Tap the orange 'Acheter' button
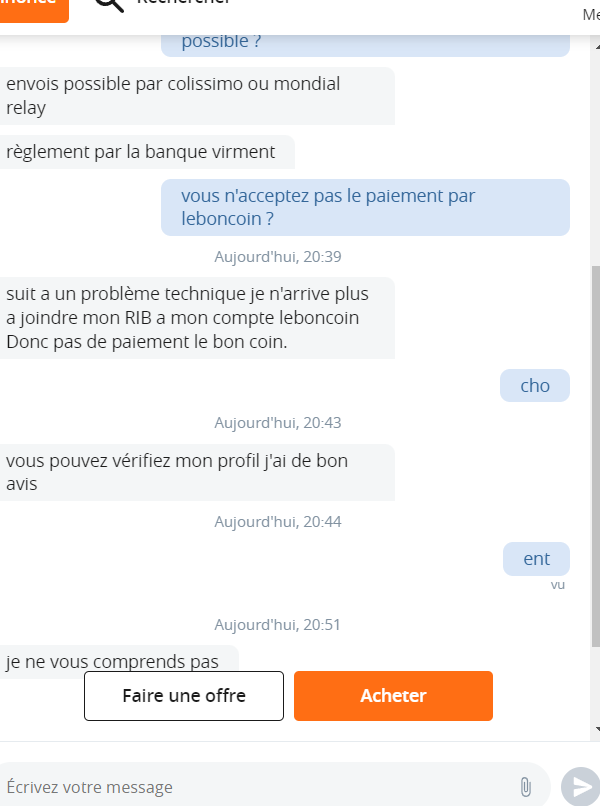This screenshot has width=600, height=806. [x=393, y=696]
